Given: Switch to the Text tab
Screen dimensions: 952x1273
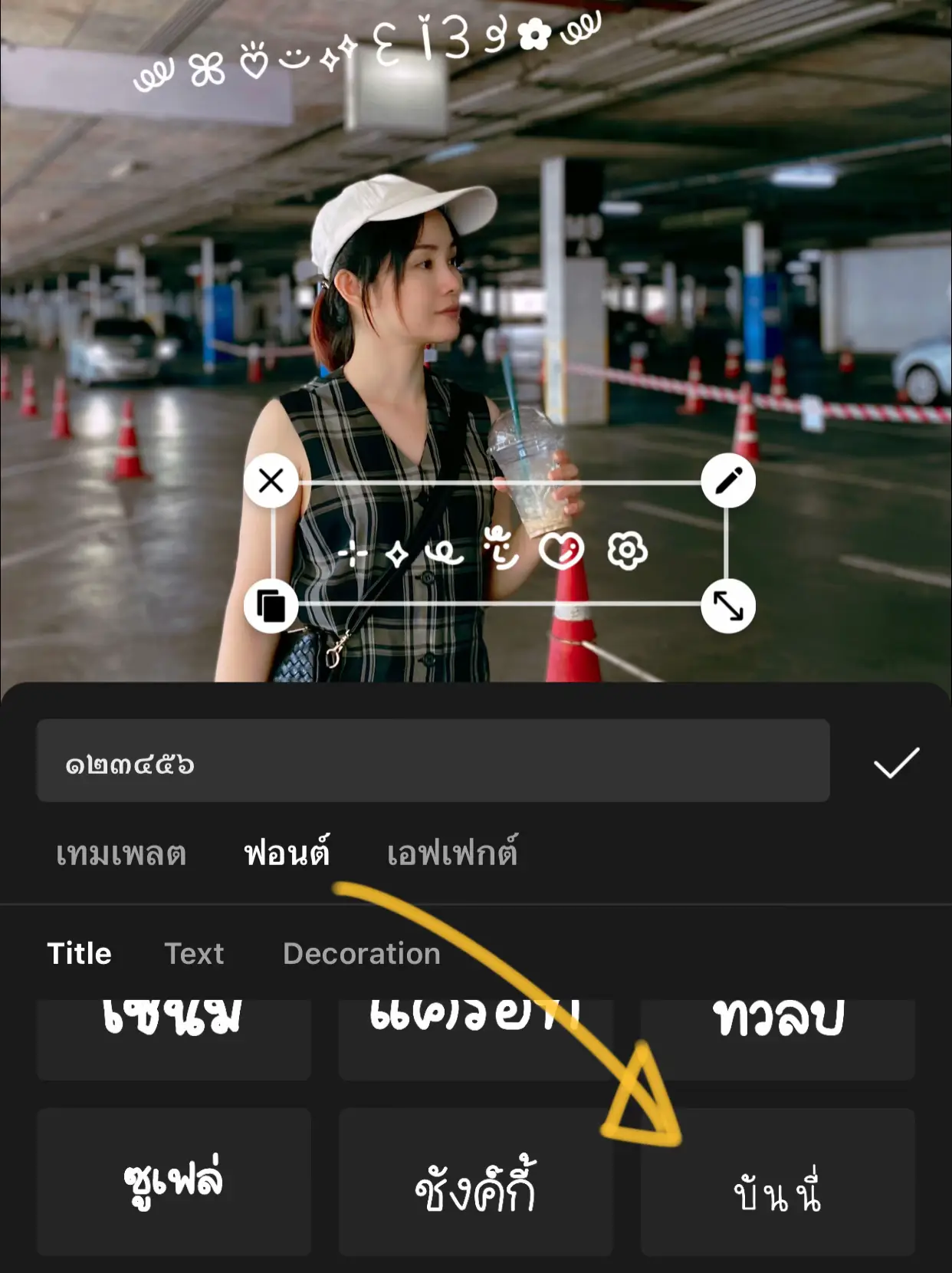Looking at the screenshot, I should [x=195, y=953].
